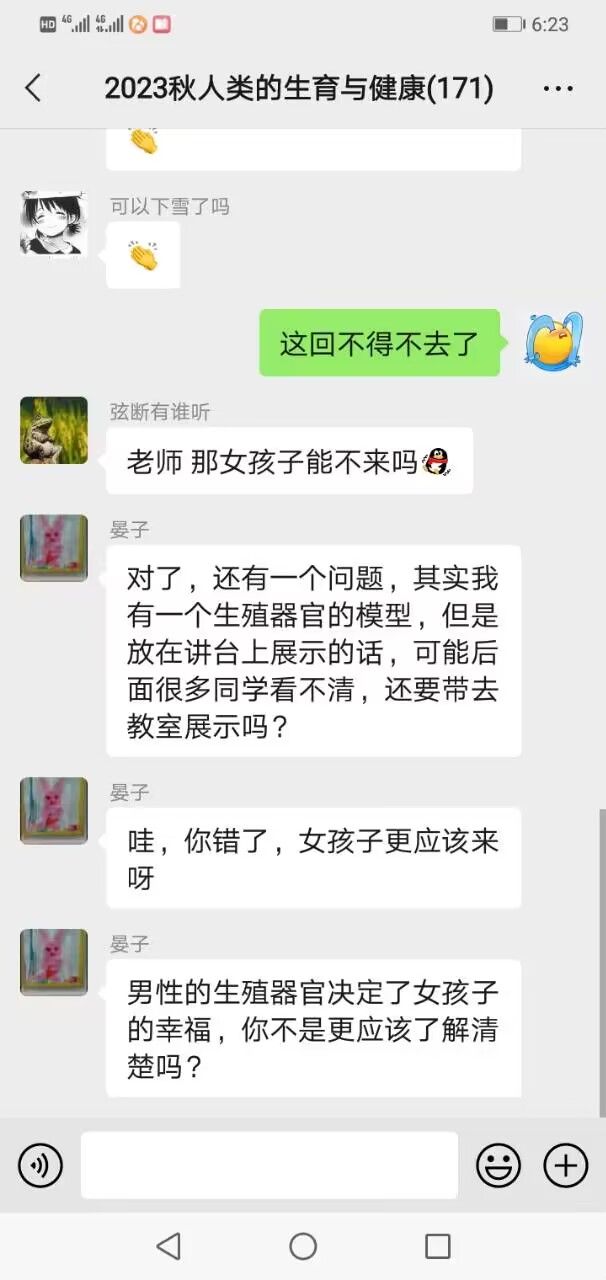This screenshot has height=1280, width=606.
Task: View the profile of 弦断有谁听
Action: tap(54, 430)
